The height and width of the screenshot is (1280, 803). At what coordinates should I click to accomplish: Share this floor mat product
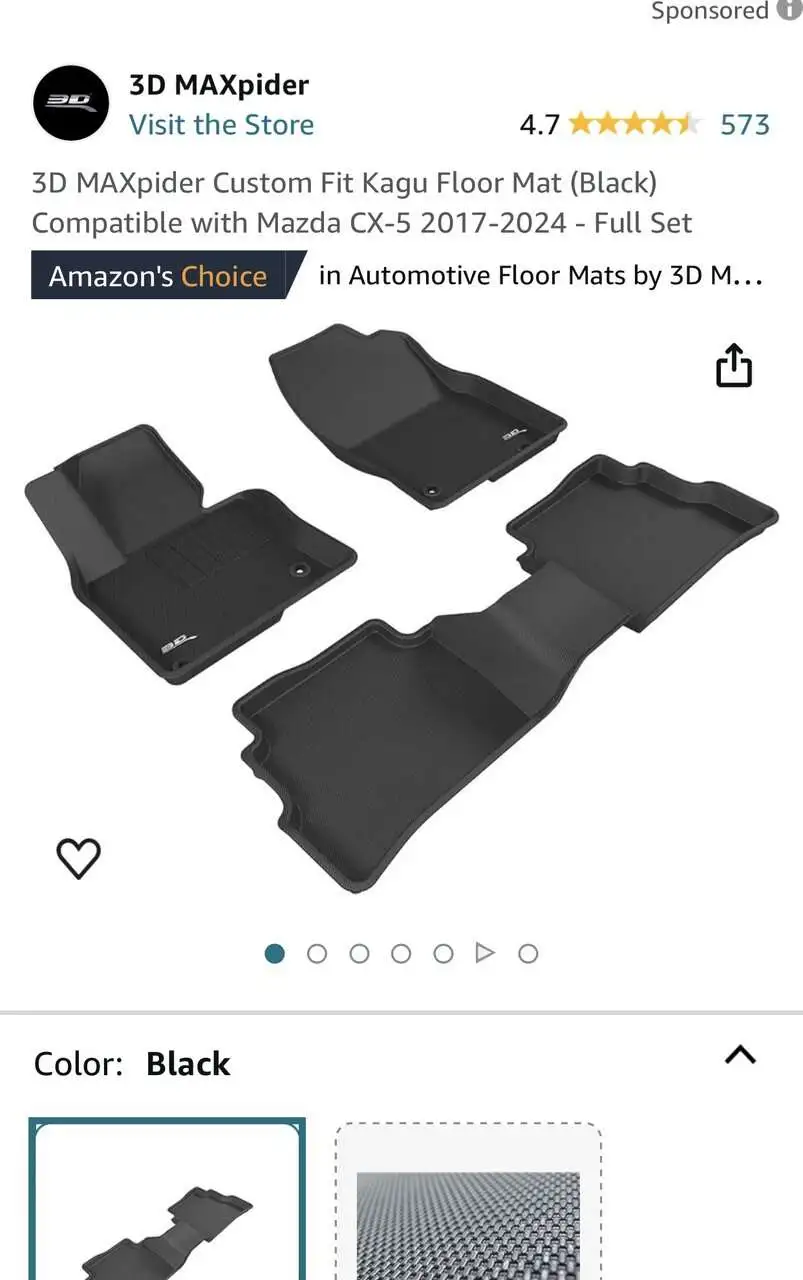(x=733, y=365)
